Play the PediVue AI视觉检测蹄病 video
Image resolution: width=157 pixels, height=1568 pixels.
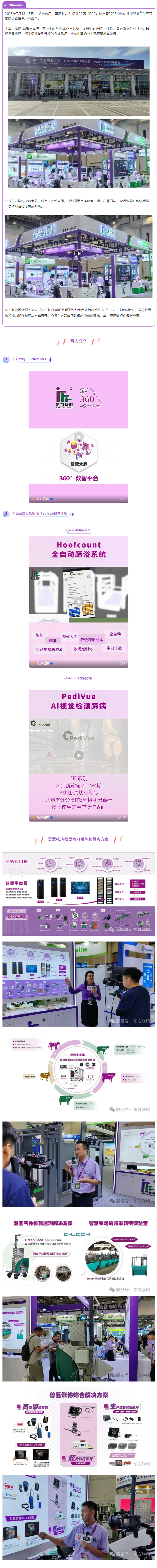(78, 755)
